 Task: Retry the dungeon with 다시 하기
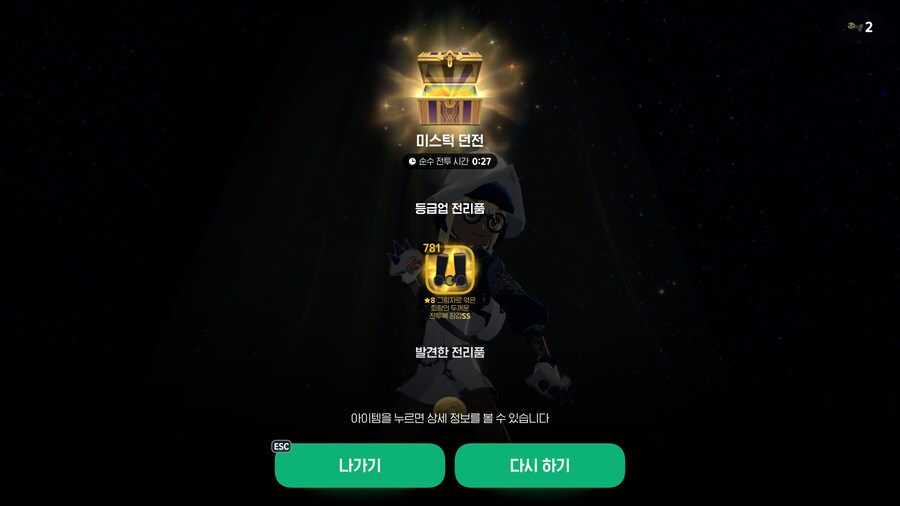coord(539,466)
